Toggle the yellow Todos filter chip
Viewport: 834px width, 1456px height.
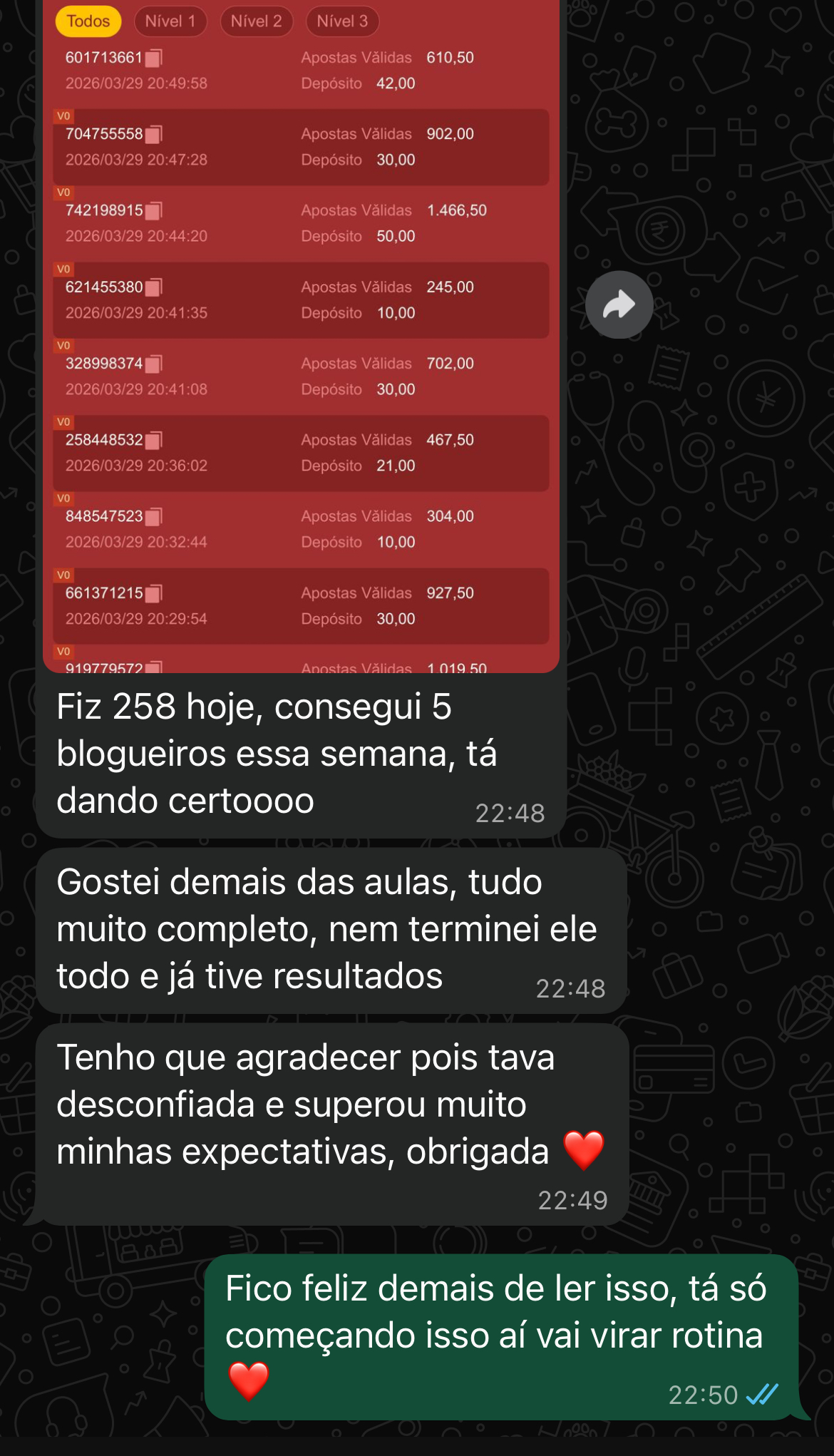(x=87, y=21)
